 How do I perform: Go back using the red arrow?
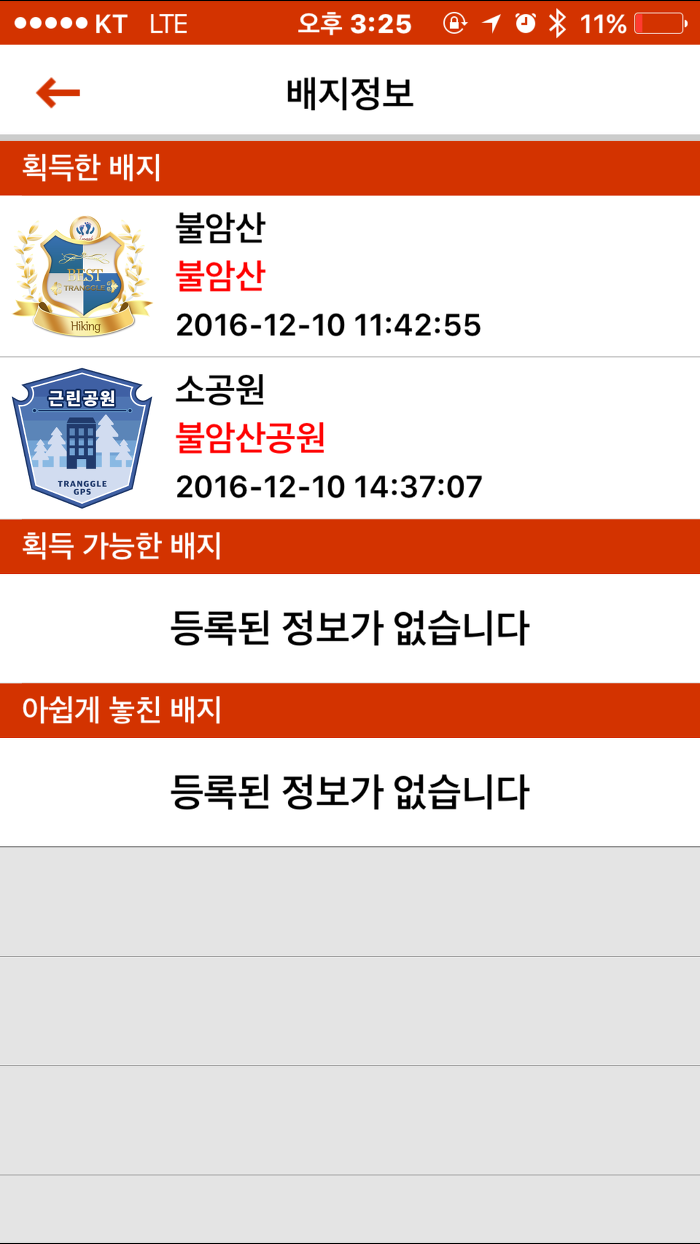(x=58, y=92)
